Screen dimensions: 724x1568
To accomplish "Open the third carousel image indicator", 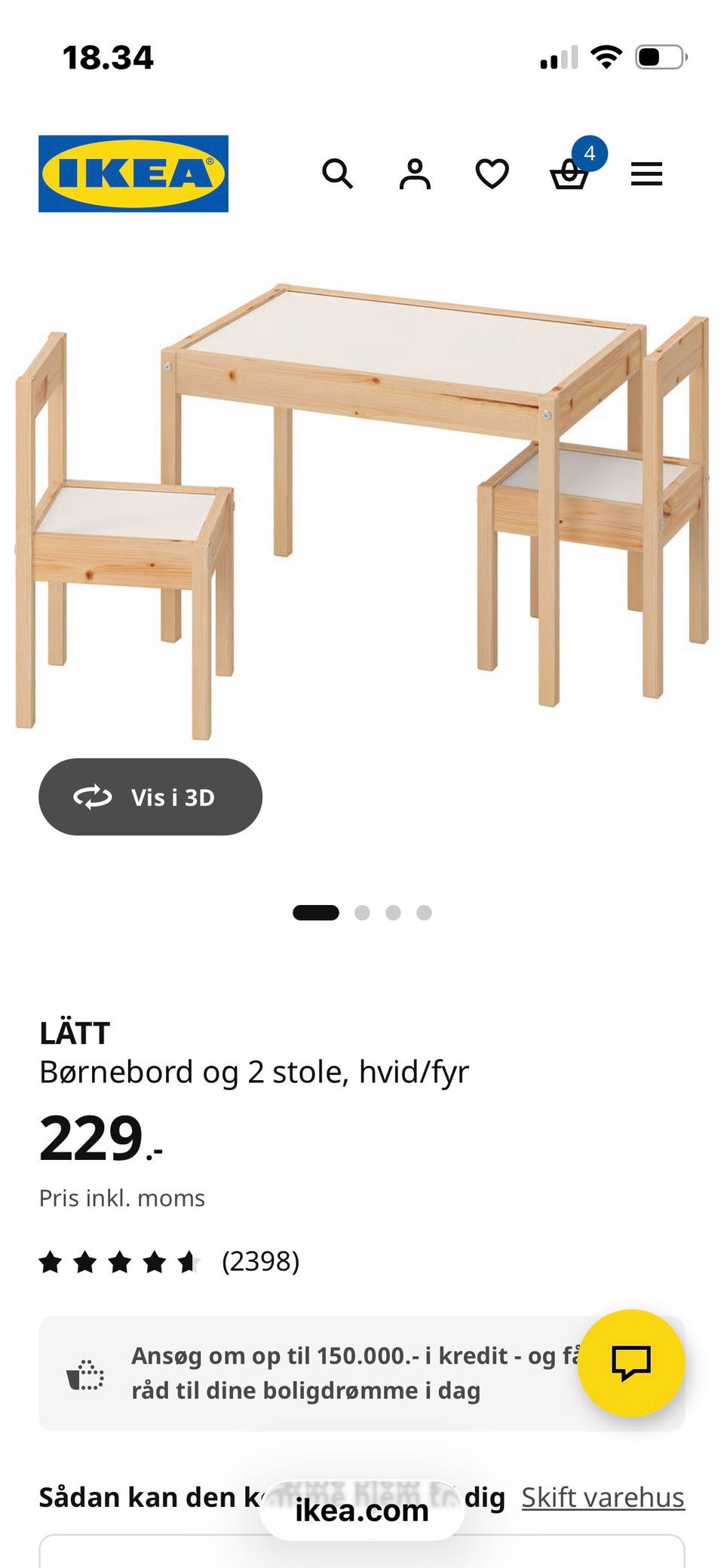I will pos(394,912).
